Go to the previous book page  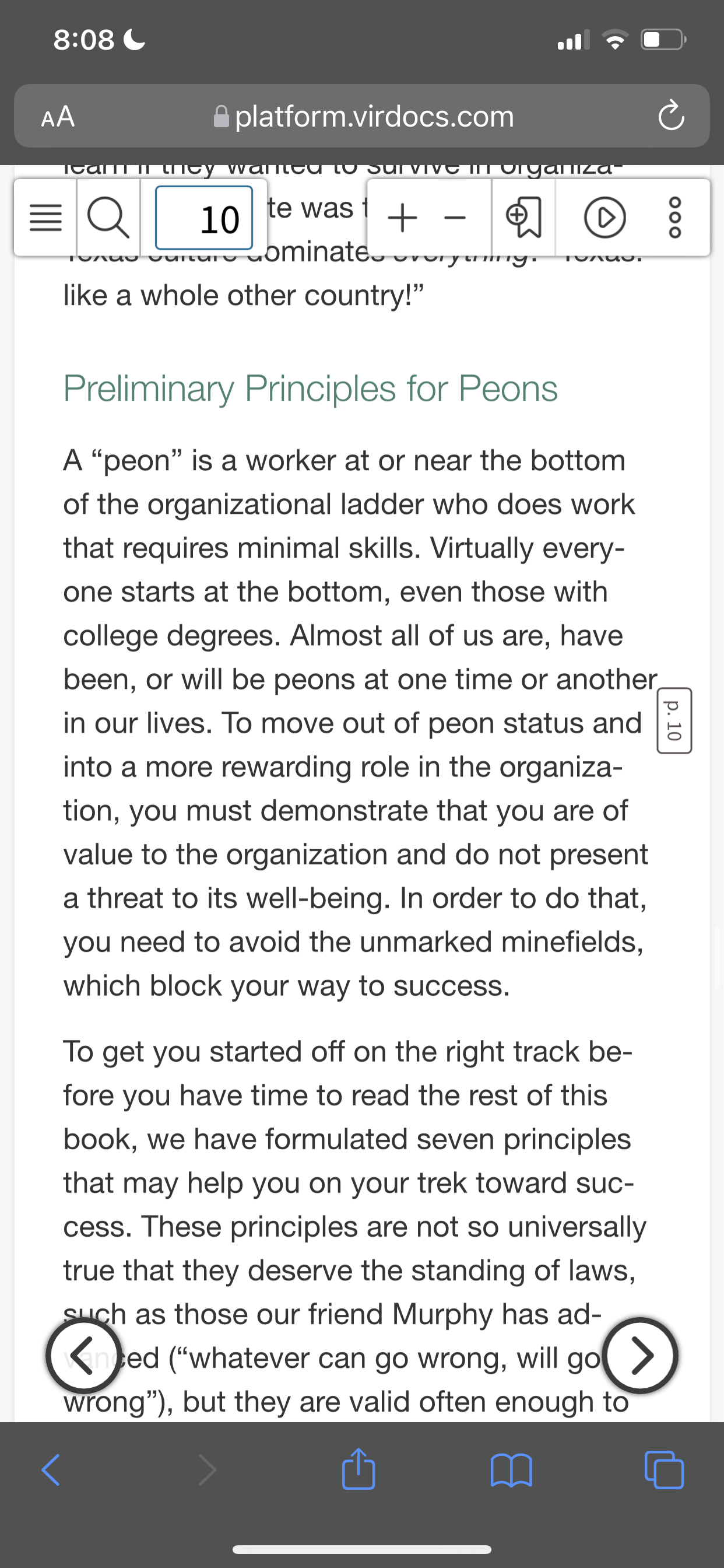click(x=84, y=1356)
